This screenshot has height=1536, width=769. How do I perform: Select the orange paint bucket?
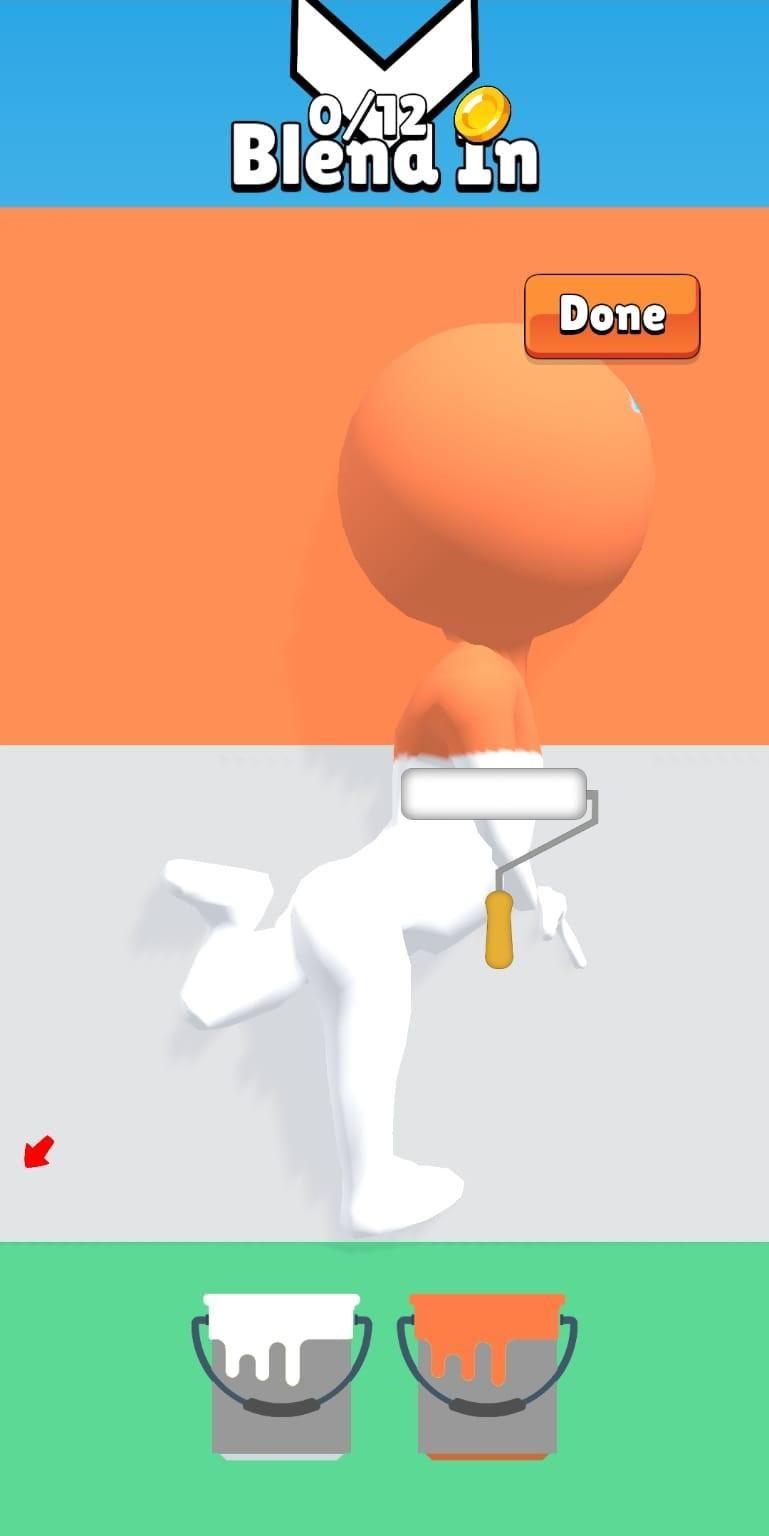pos(487,1373)
